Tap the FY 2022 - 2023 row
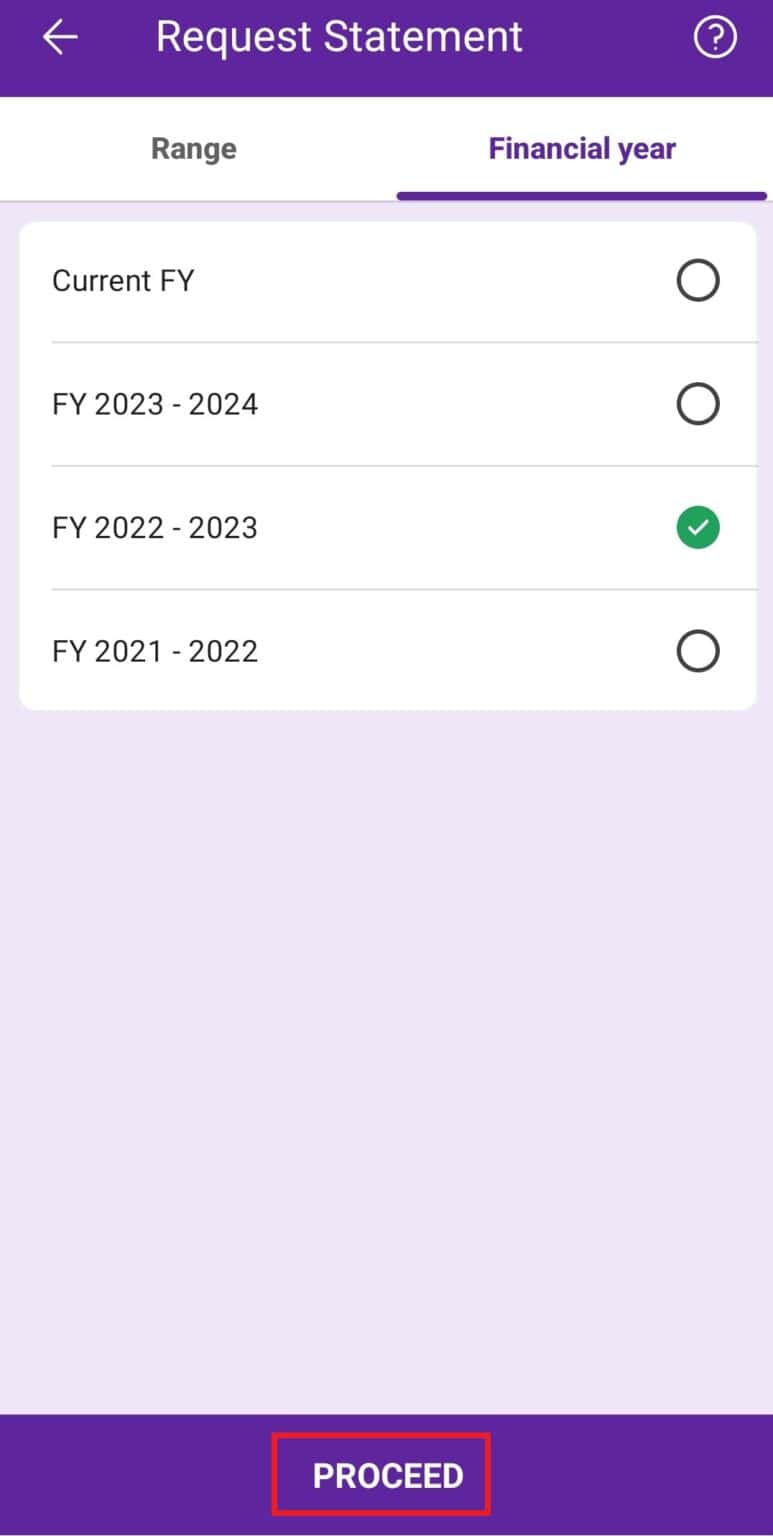Viewport: 773px width, 1536px height. tap(387, 527)
